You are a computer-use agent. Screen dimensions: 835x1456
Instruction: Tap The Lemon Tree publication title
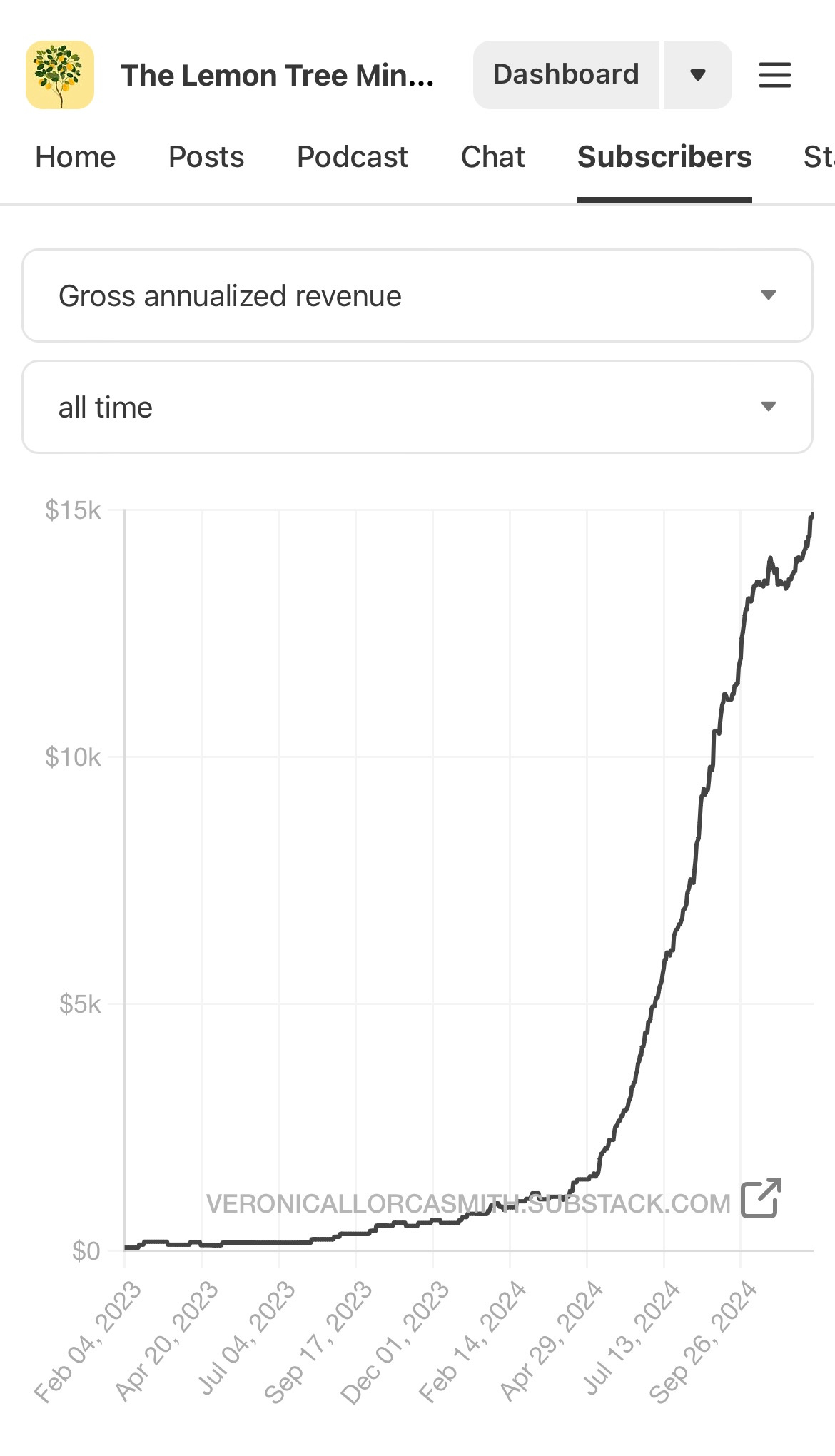[278, 75]
